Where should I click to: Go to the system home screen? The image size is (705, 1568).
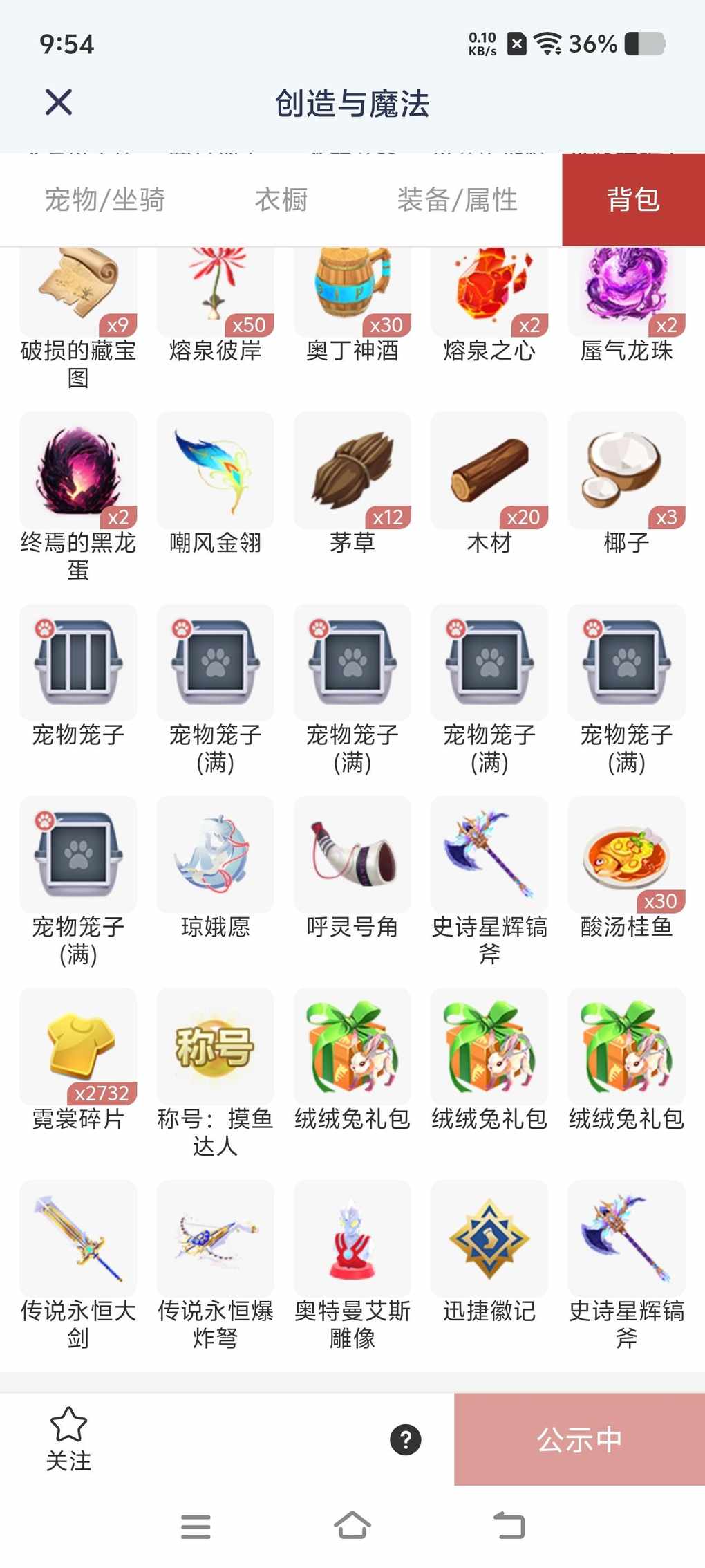(x=352, y=1526)
